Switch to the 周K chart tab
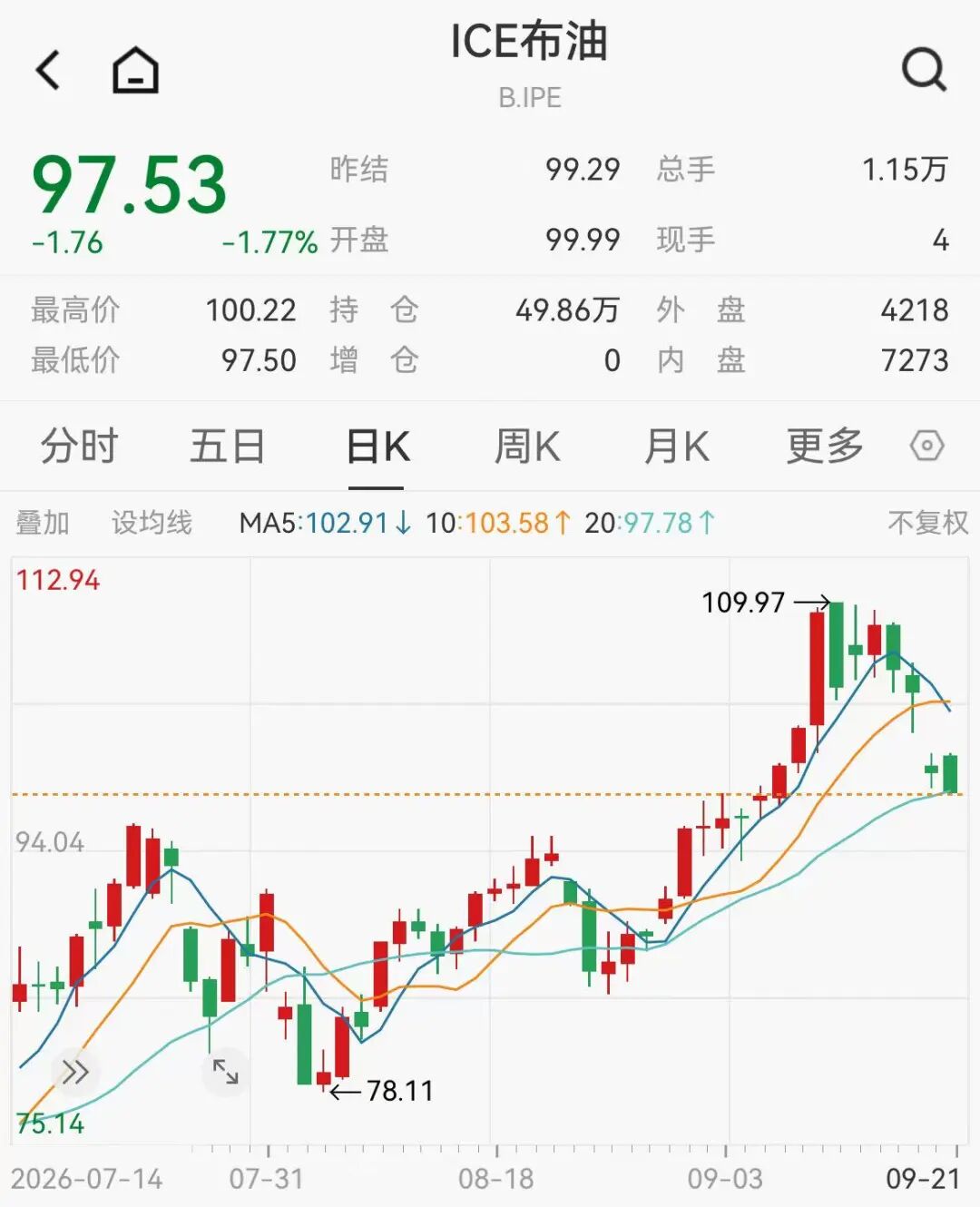Screen dimensions: 980x1207 pyautogui.click(x=527, y=446)
